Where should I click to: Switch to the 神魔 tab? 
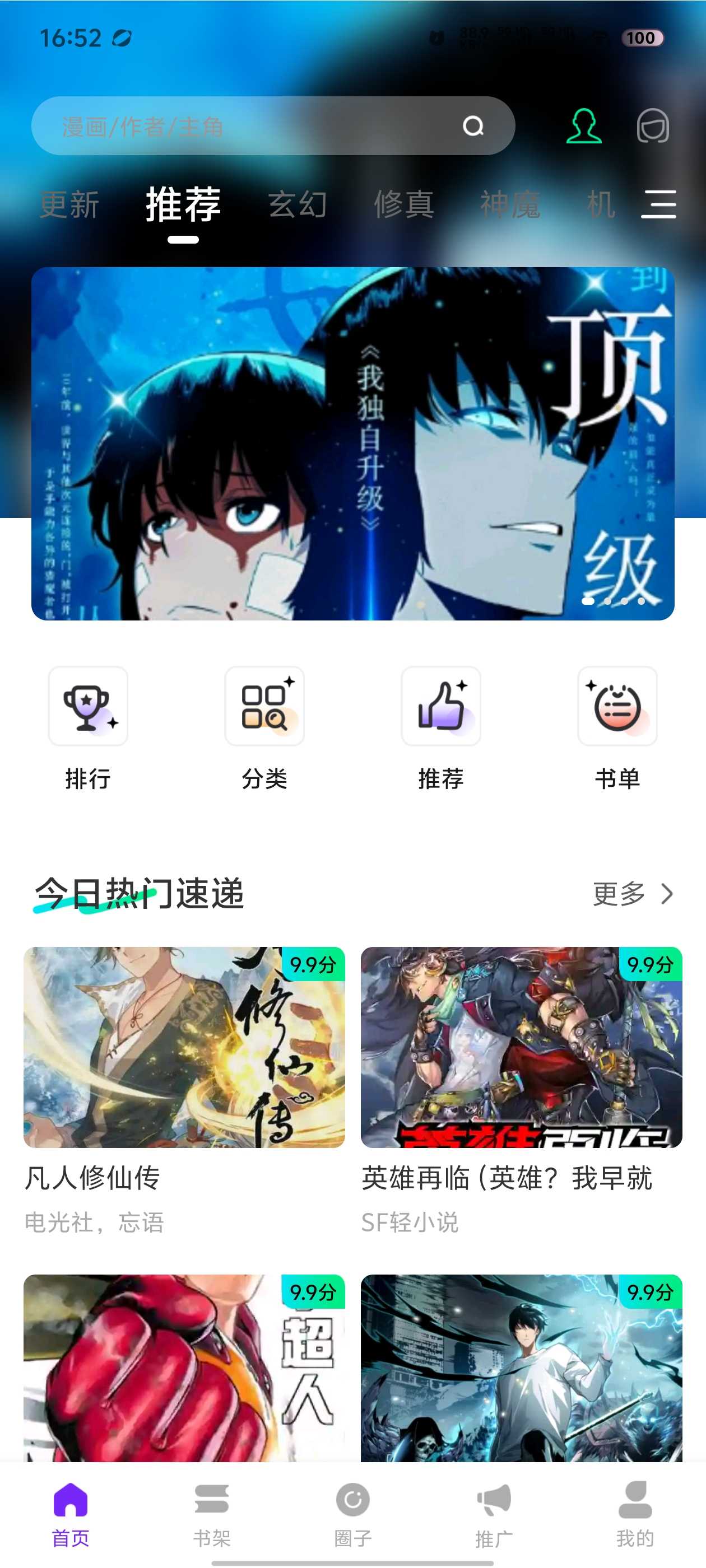pos(510,204)
